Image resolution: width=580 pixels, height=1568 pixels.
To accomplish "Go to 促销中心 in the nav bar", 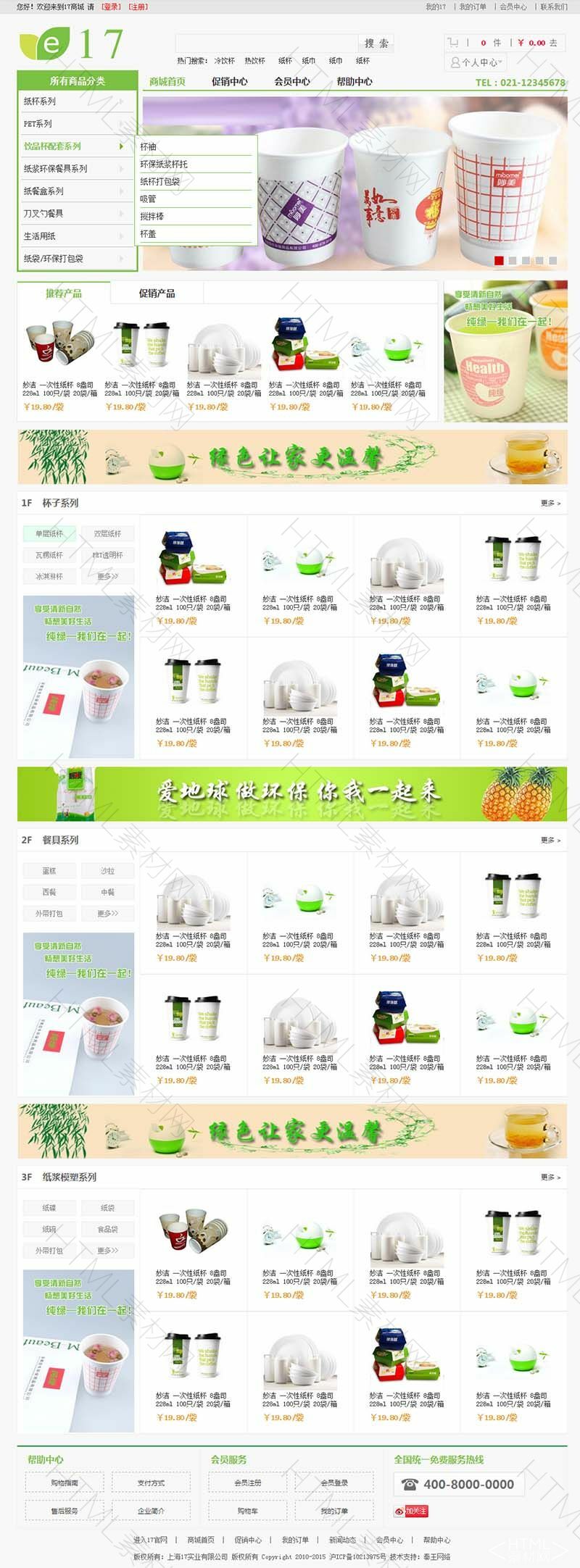I will point(229,81).
